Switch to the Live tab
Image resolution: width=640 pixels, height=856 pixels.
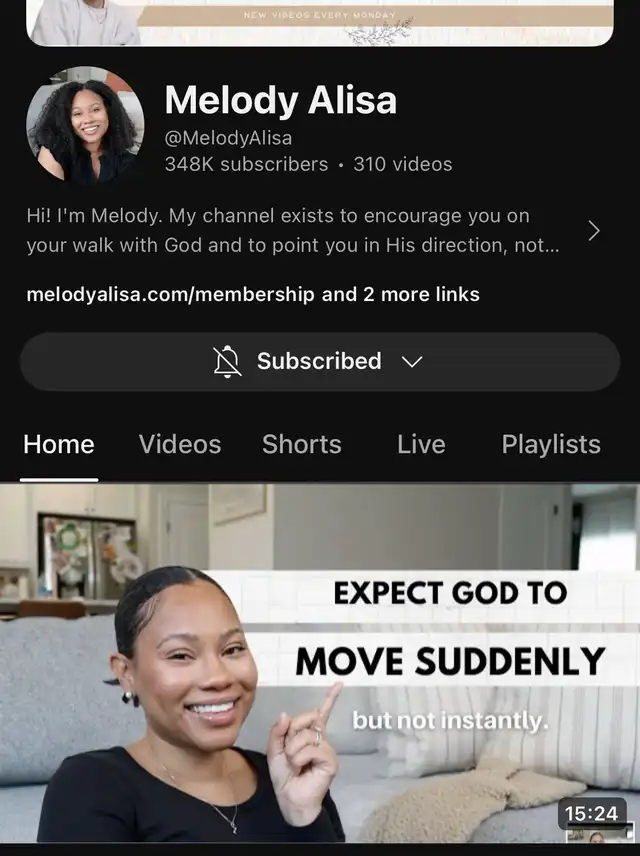(x=421, y=445)
